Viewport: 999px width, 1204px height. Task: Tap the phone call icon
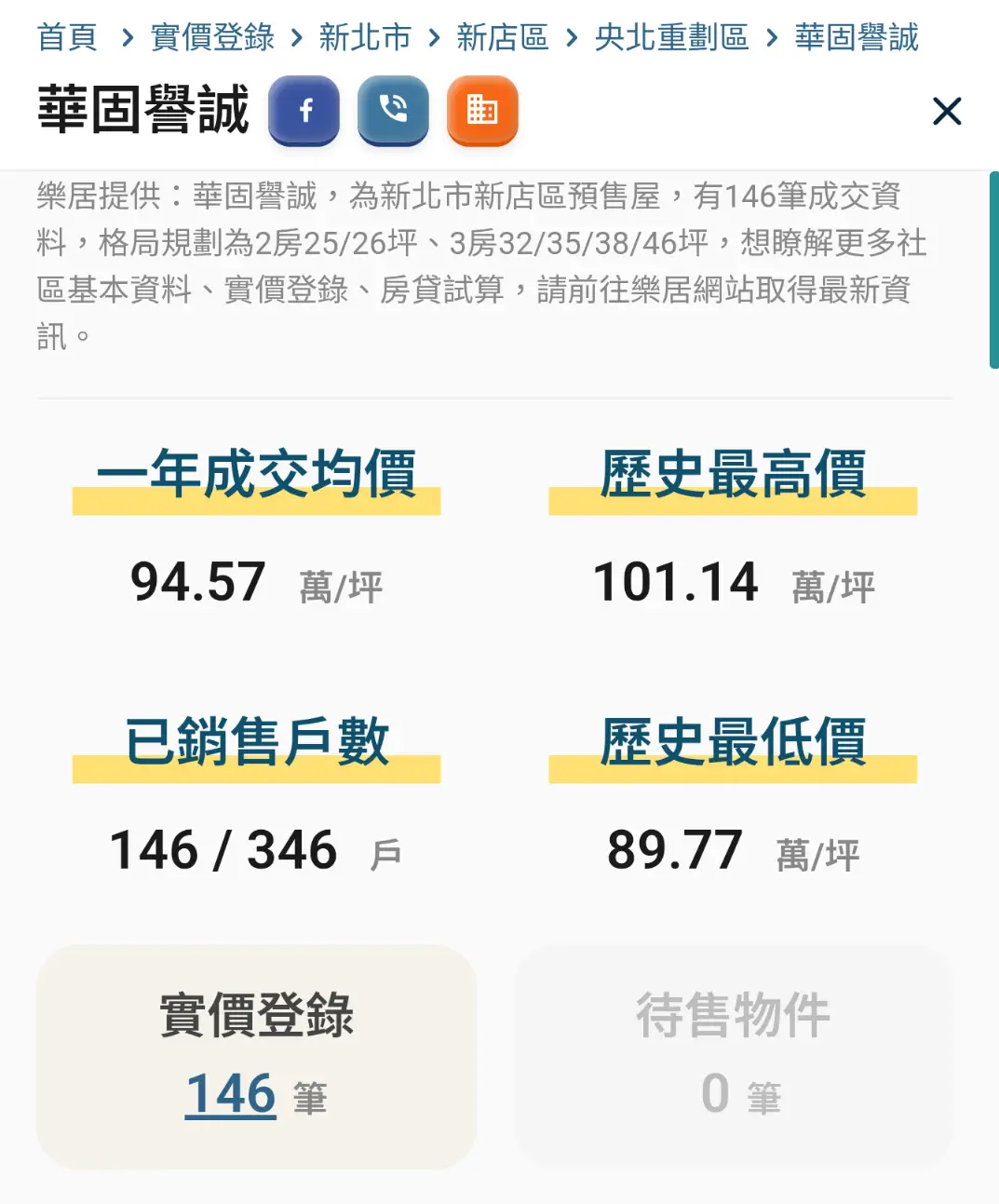pos(393,111)
